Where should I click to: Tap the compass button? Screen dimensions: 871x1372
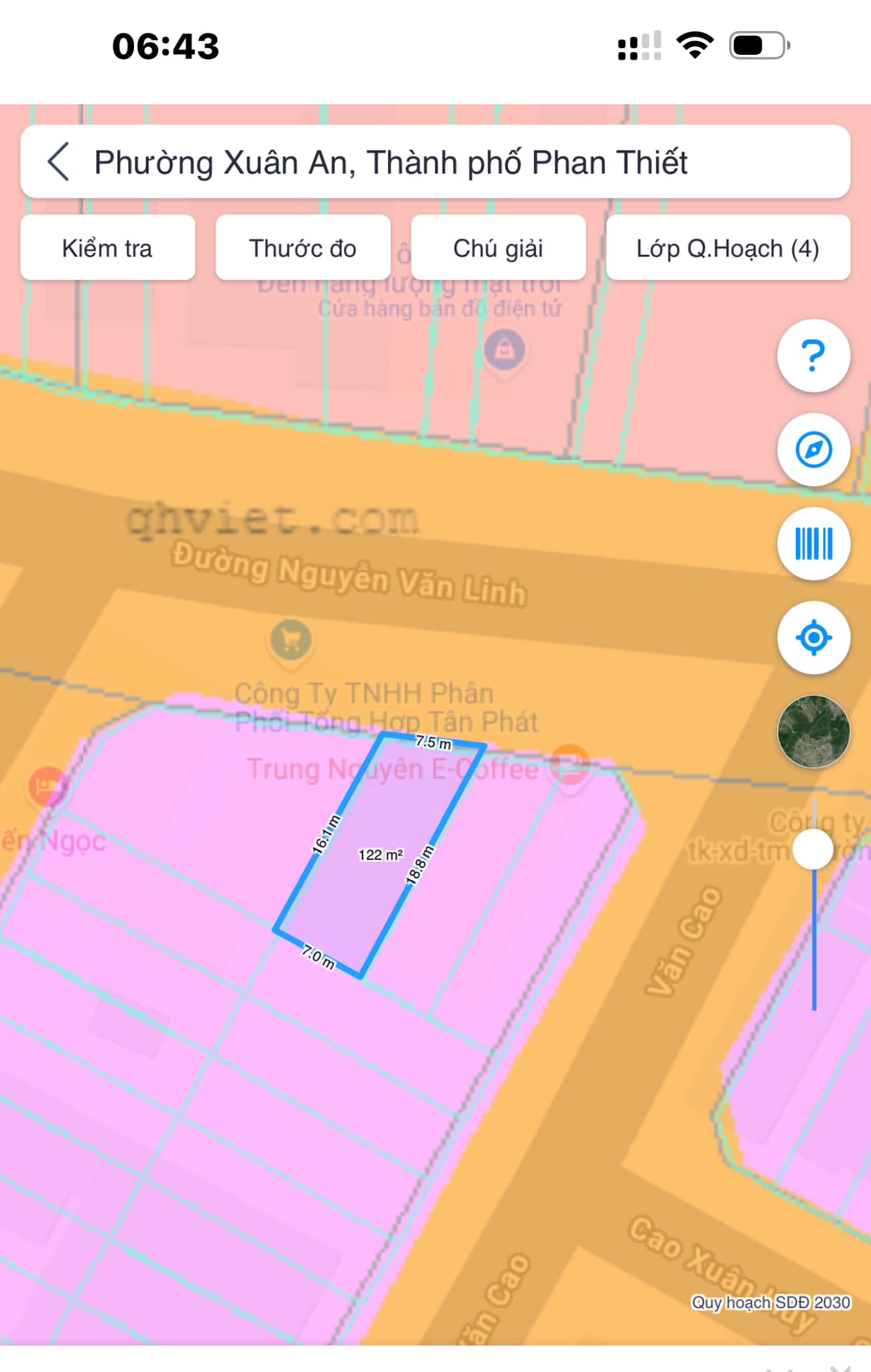point(813,450)
